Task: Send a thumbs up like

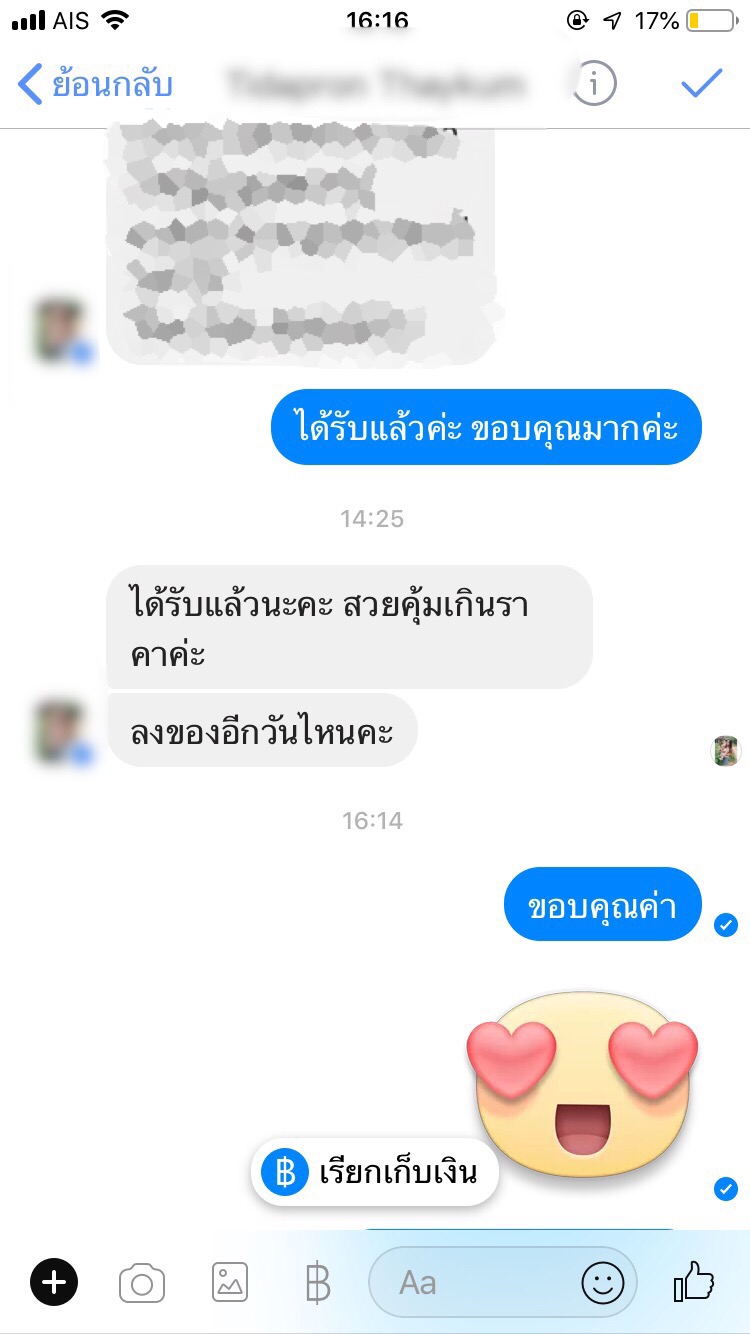Action: [x=694, y=1280]
